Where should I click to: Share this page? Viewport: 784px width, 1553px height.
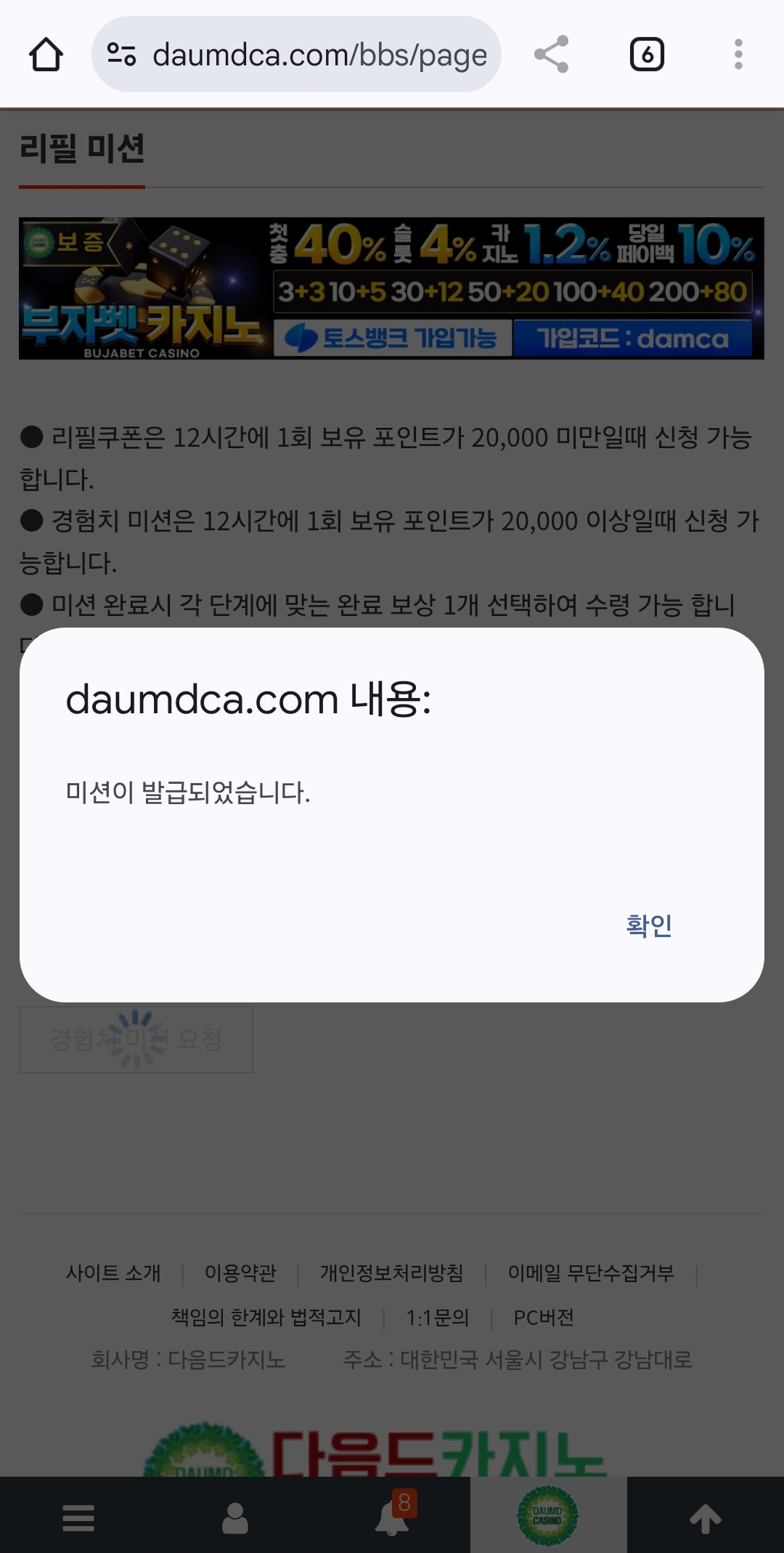coord(551,54)
